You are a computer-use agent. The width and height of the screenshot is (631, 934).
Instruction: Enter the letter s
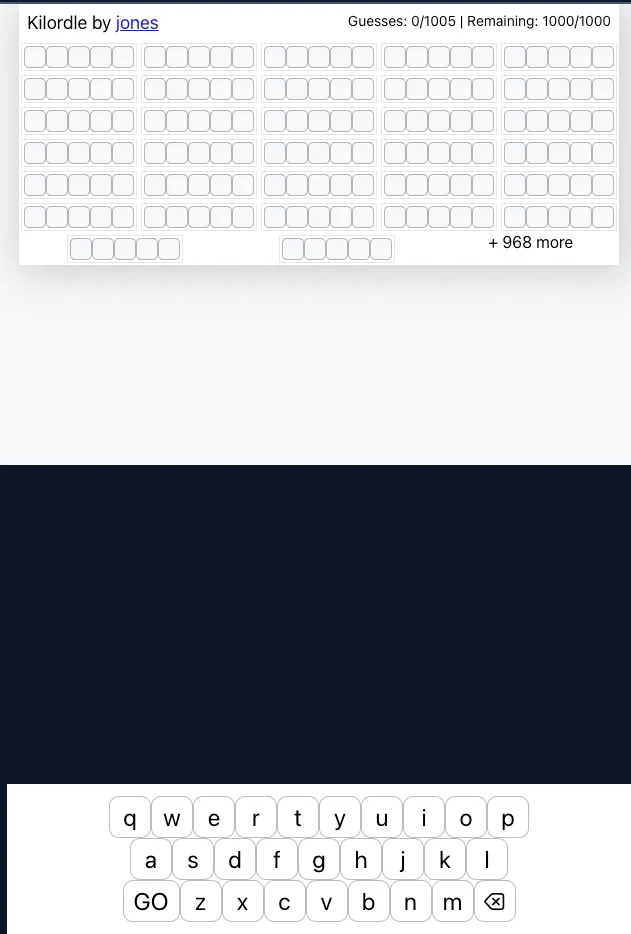pos(193,860)
